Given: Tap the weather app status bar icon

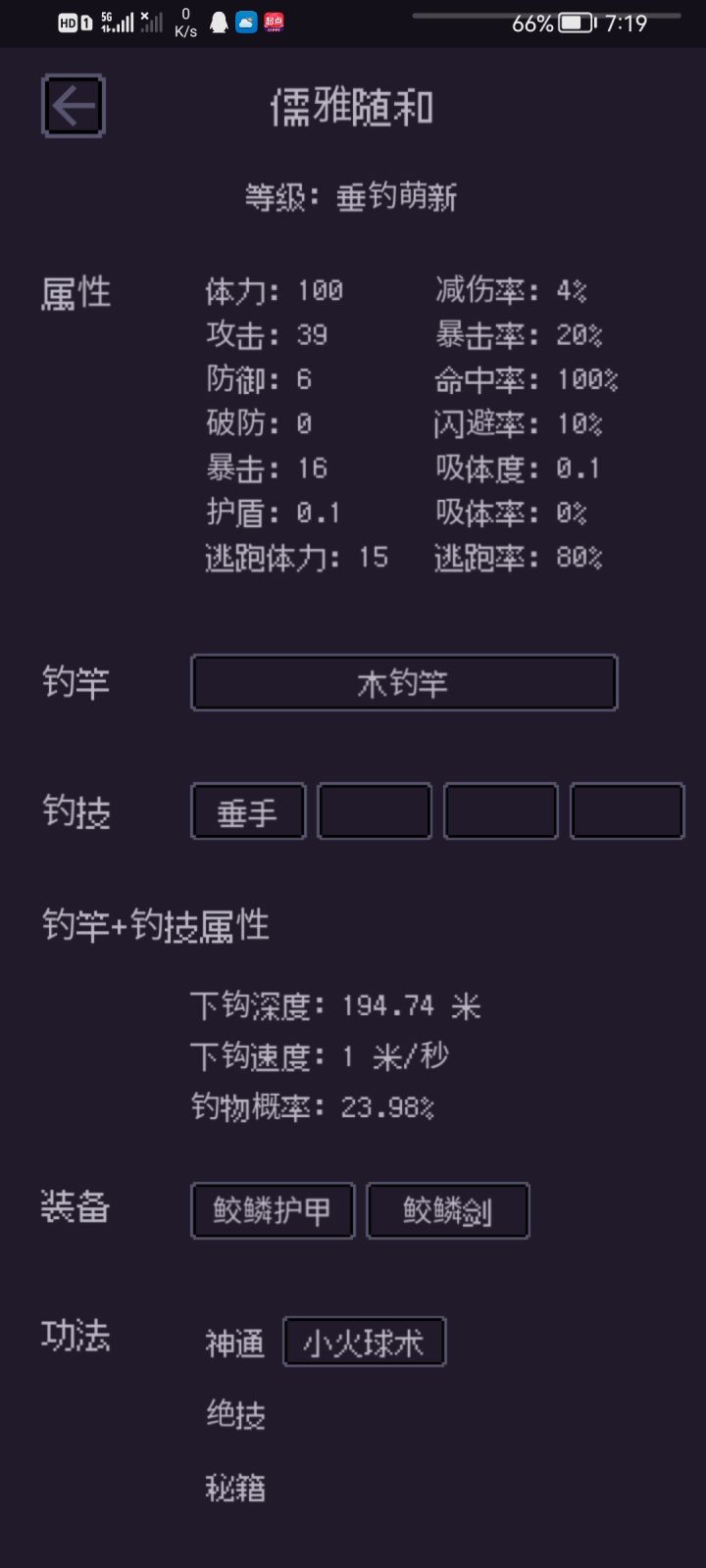Looking at the screenshot, I should 247,22.
